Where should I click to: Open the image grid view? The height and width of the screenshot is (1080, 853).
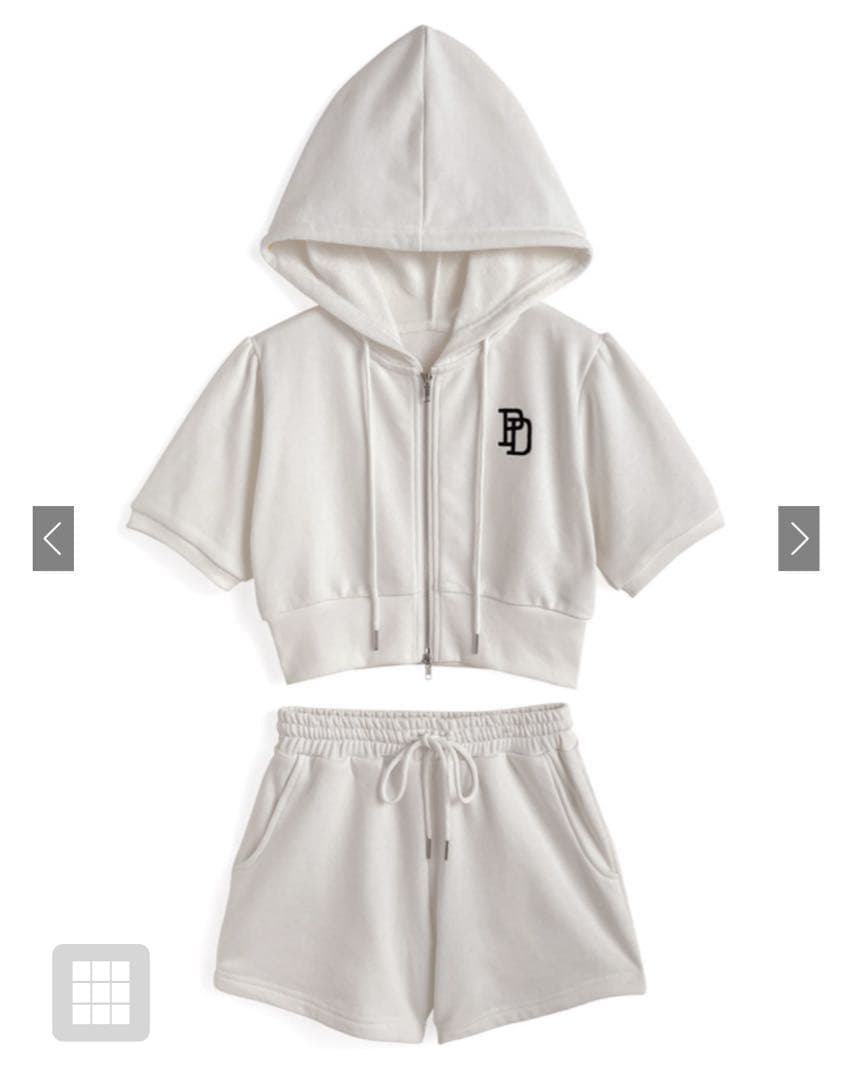[101, 992]
